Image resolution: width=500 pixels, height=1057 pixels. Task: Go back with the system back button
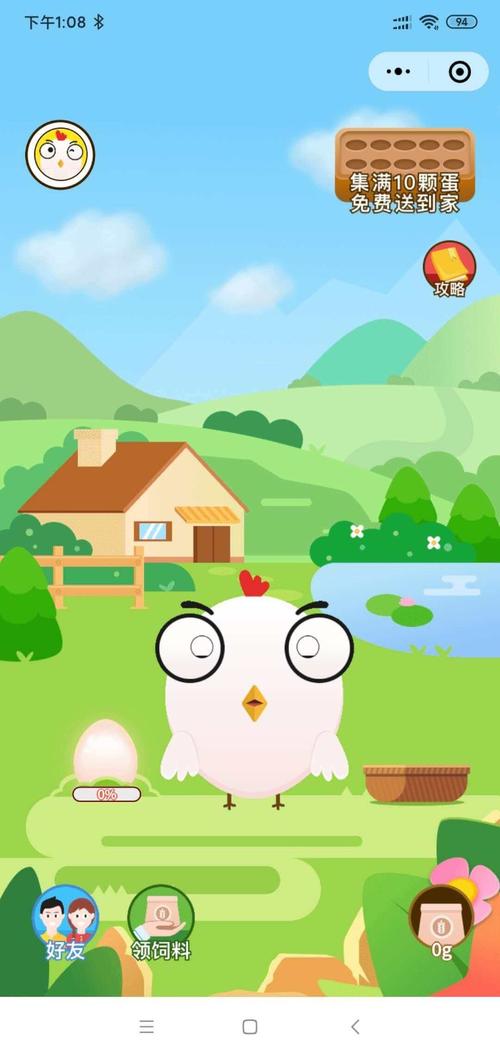tap(355, 1027)
